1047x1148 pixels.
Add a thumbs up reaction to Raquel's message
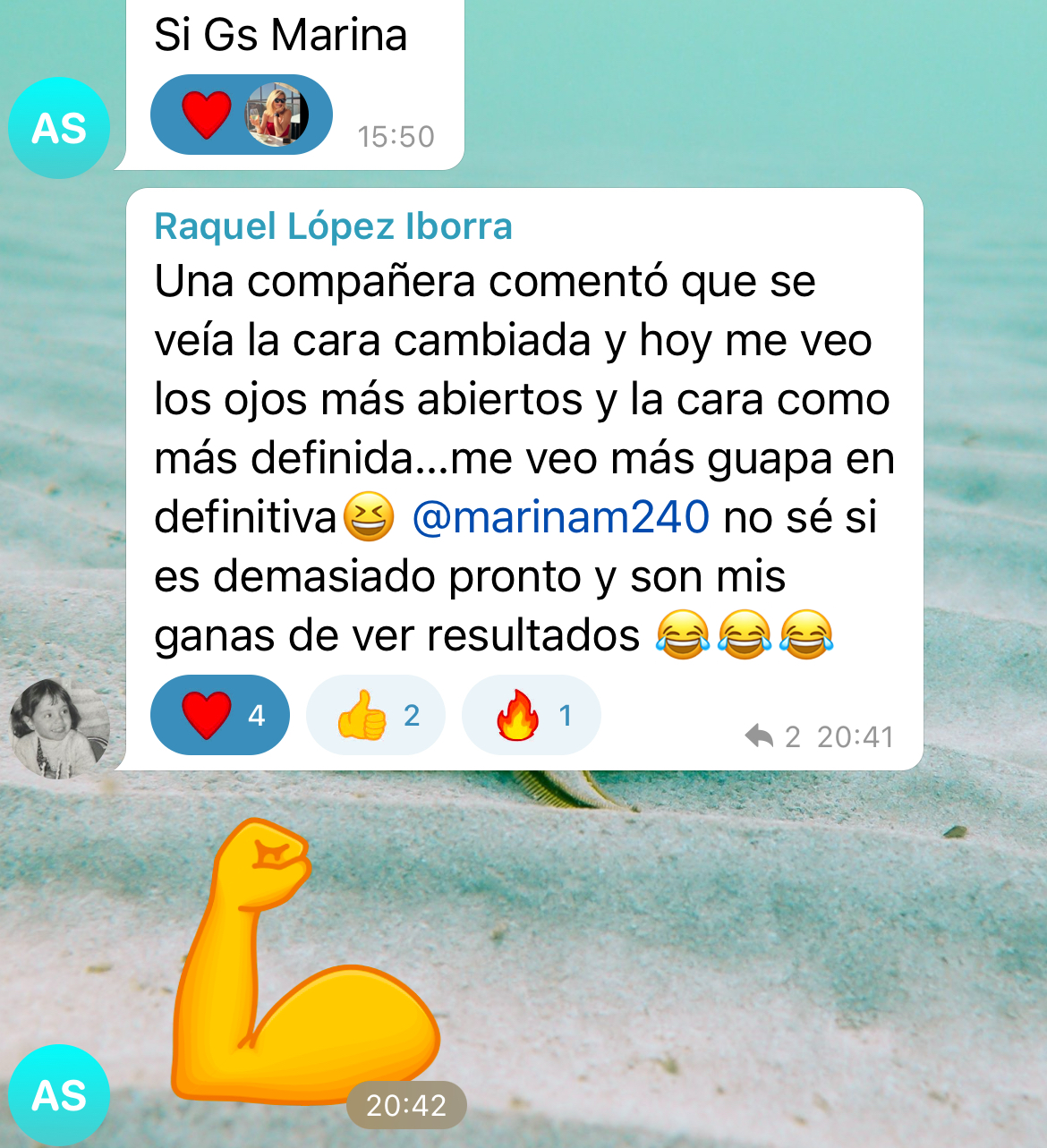pyautogui.click(x=376, y=715)
